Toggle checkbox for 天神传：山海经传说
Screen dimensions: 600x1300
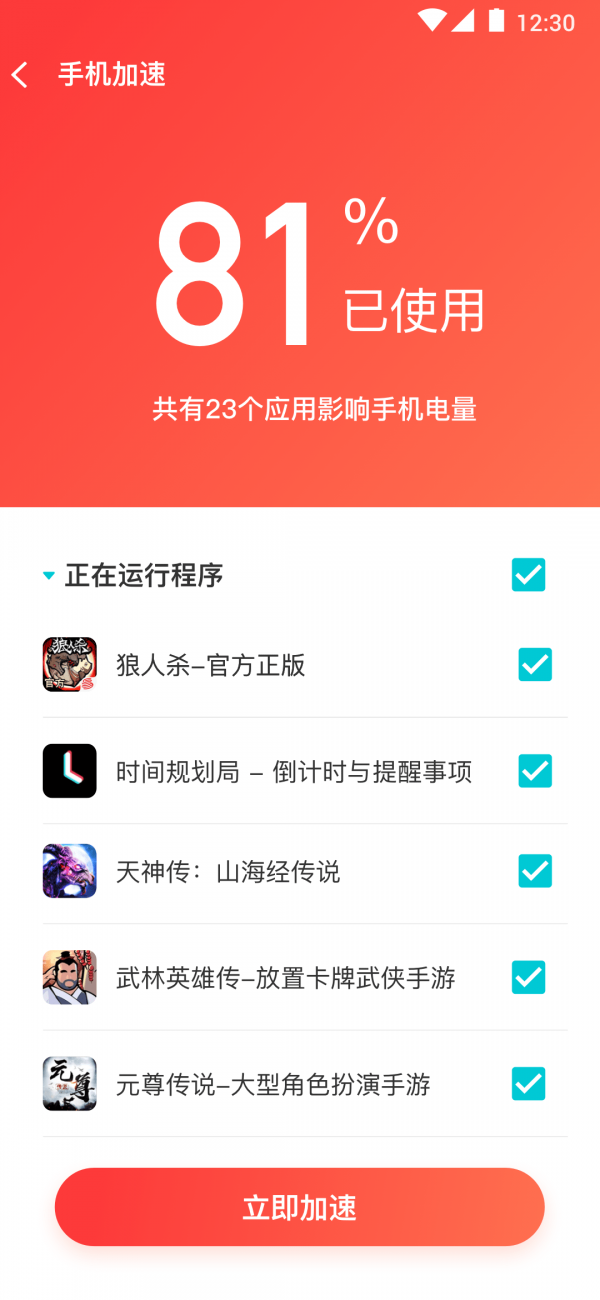pos(535,871)
